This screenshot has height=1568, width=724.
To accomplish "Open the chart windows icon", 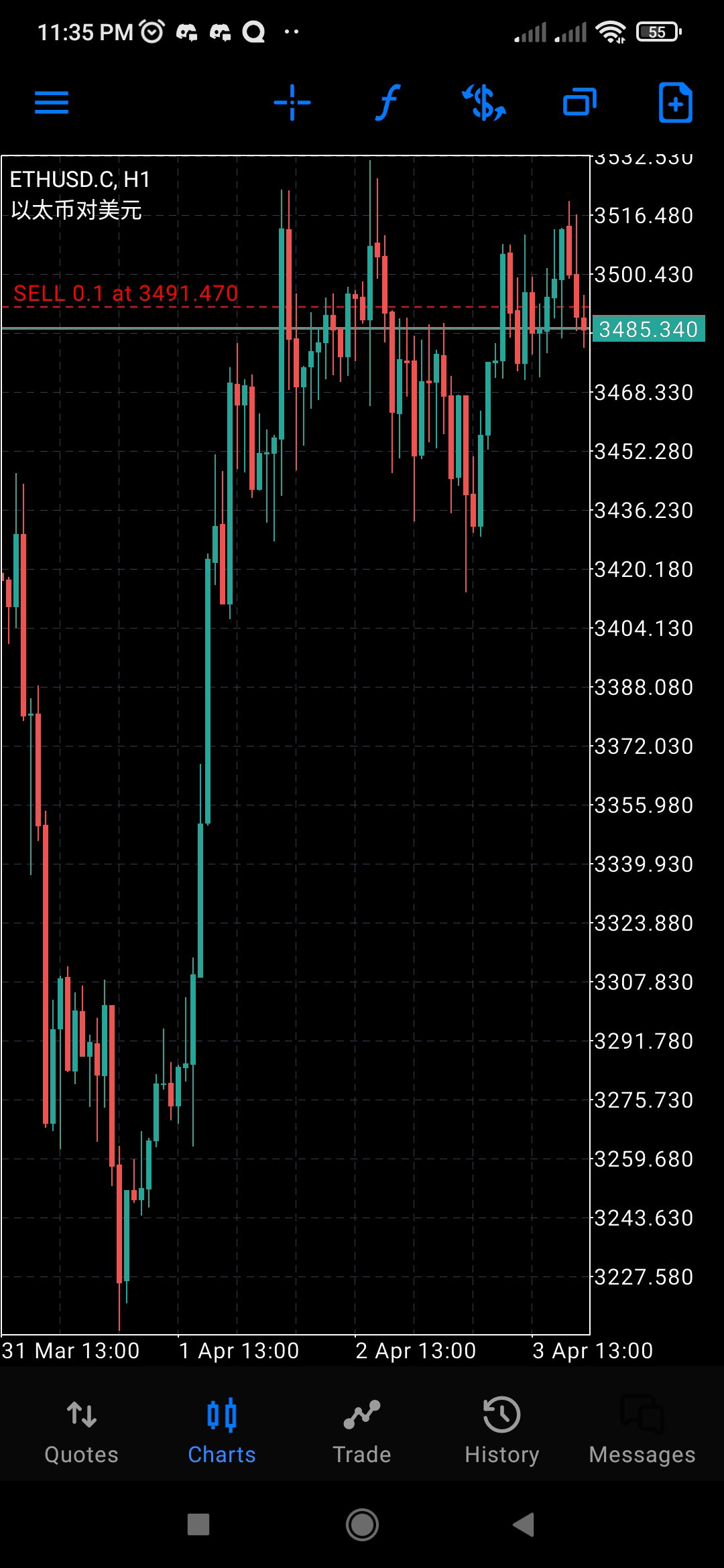I will point(580,103).
